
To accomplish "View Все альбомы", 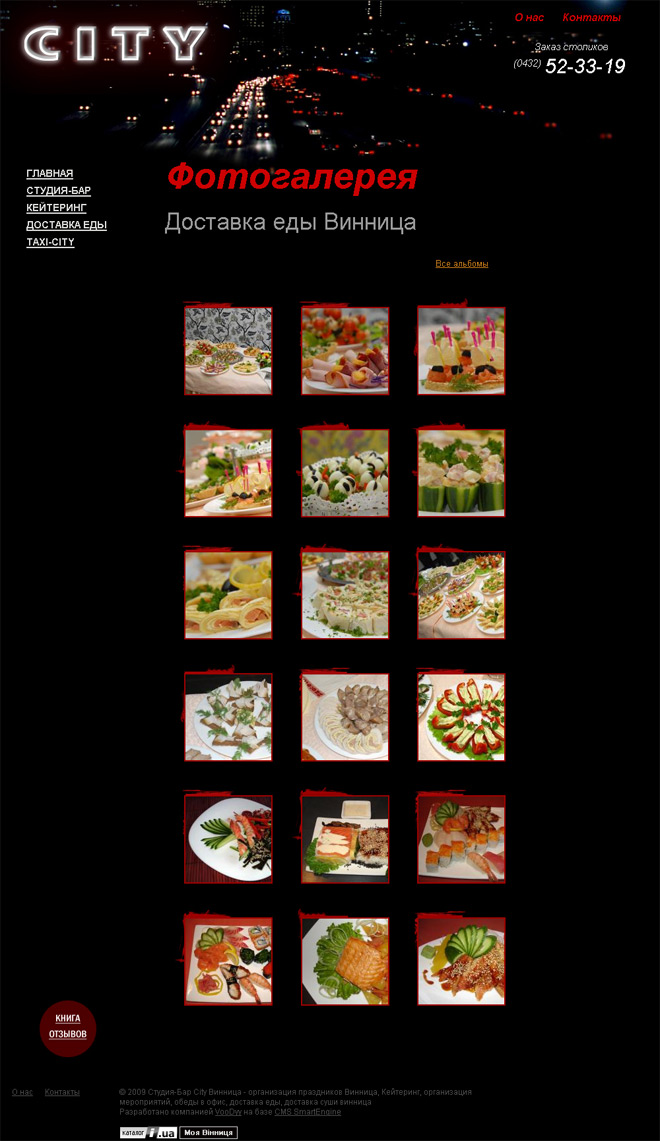I will coord(462,264).
